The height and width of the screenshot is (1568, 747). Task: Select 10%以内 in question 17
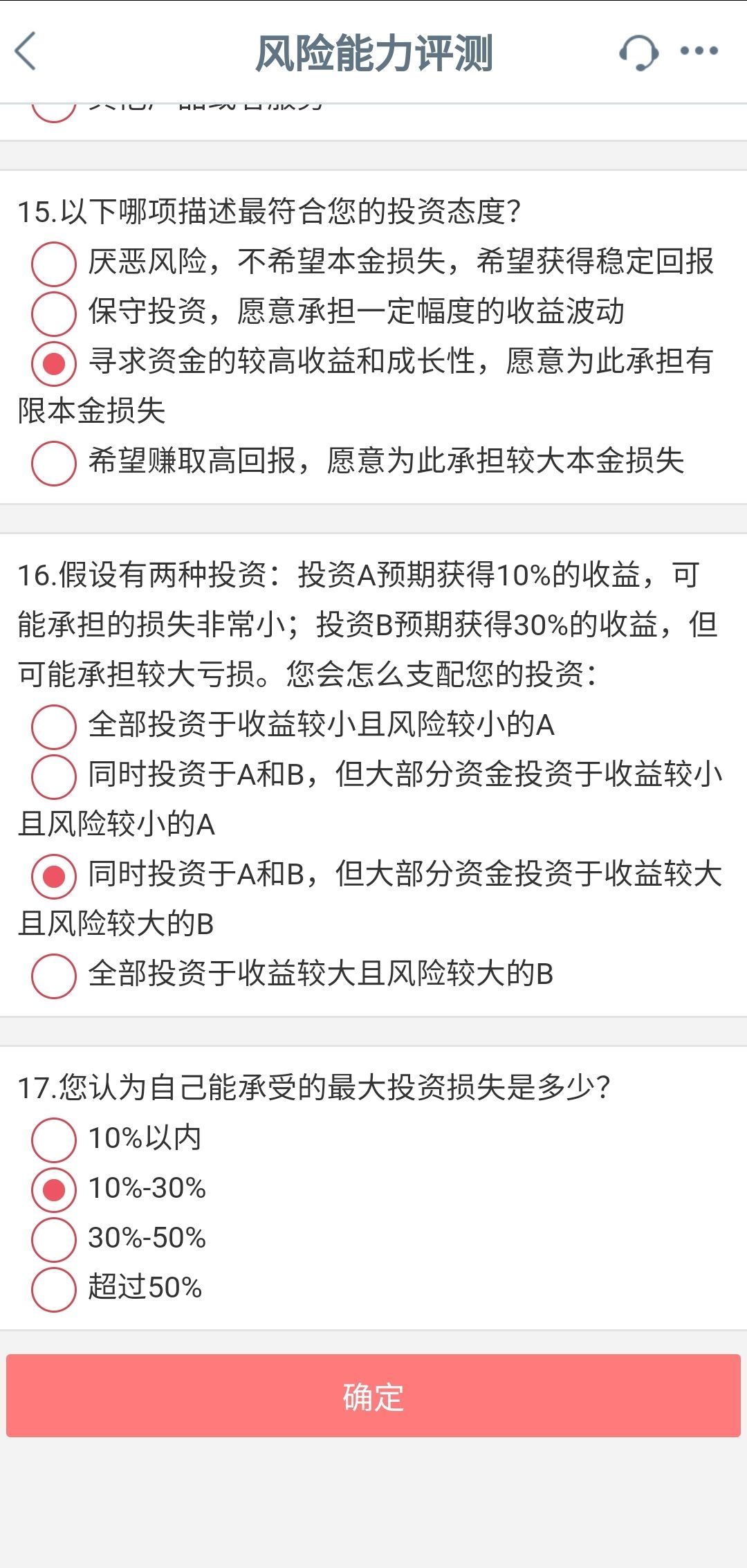[53, 1141]
